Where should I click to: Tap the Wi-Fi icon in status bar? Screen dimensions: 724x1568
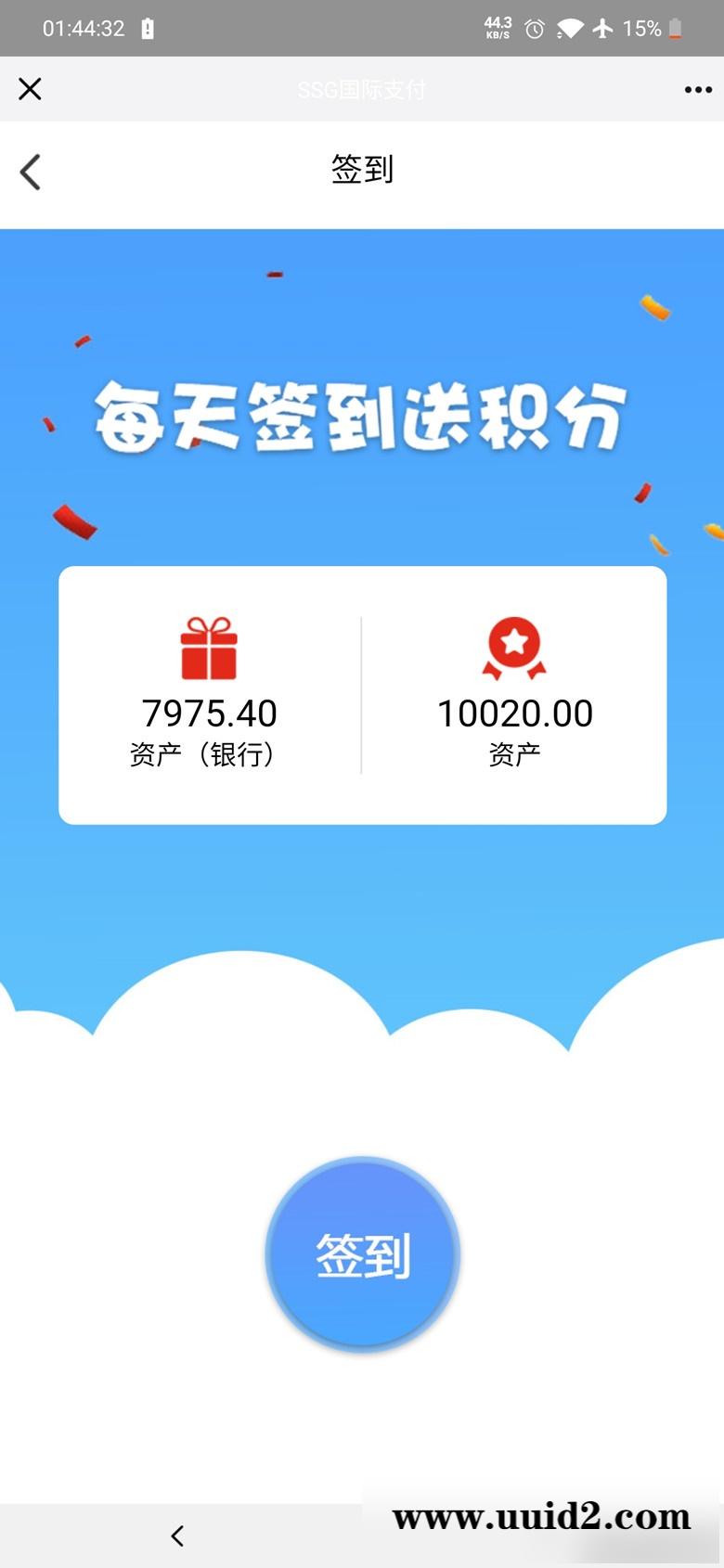(x=569, y=29)
